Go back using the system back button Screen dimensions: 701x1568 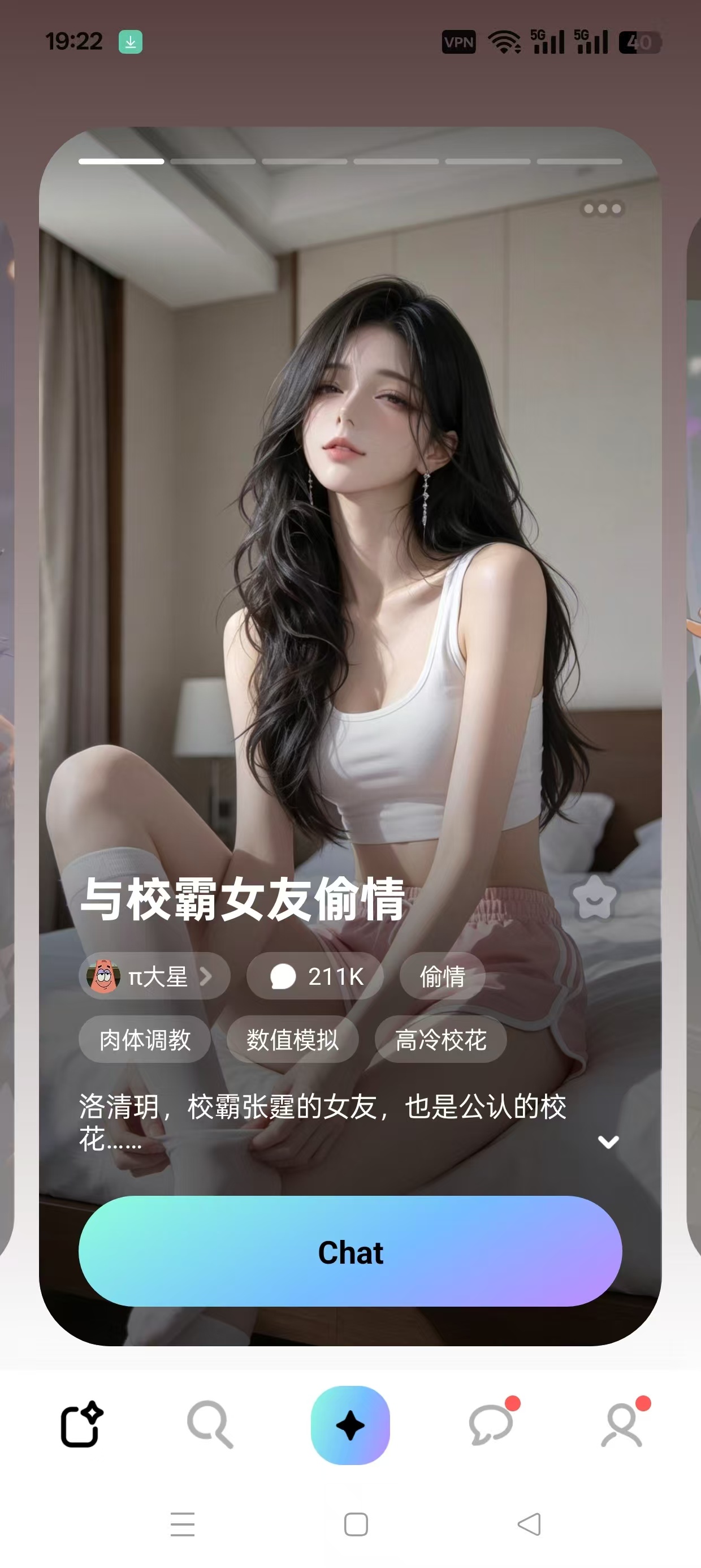coord(528,1524)
